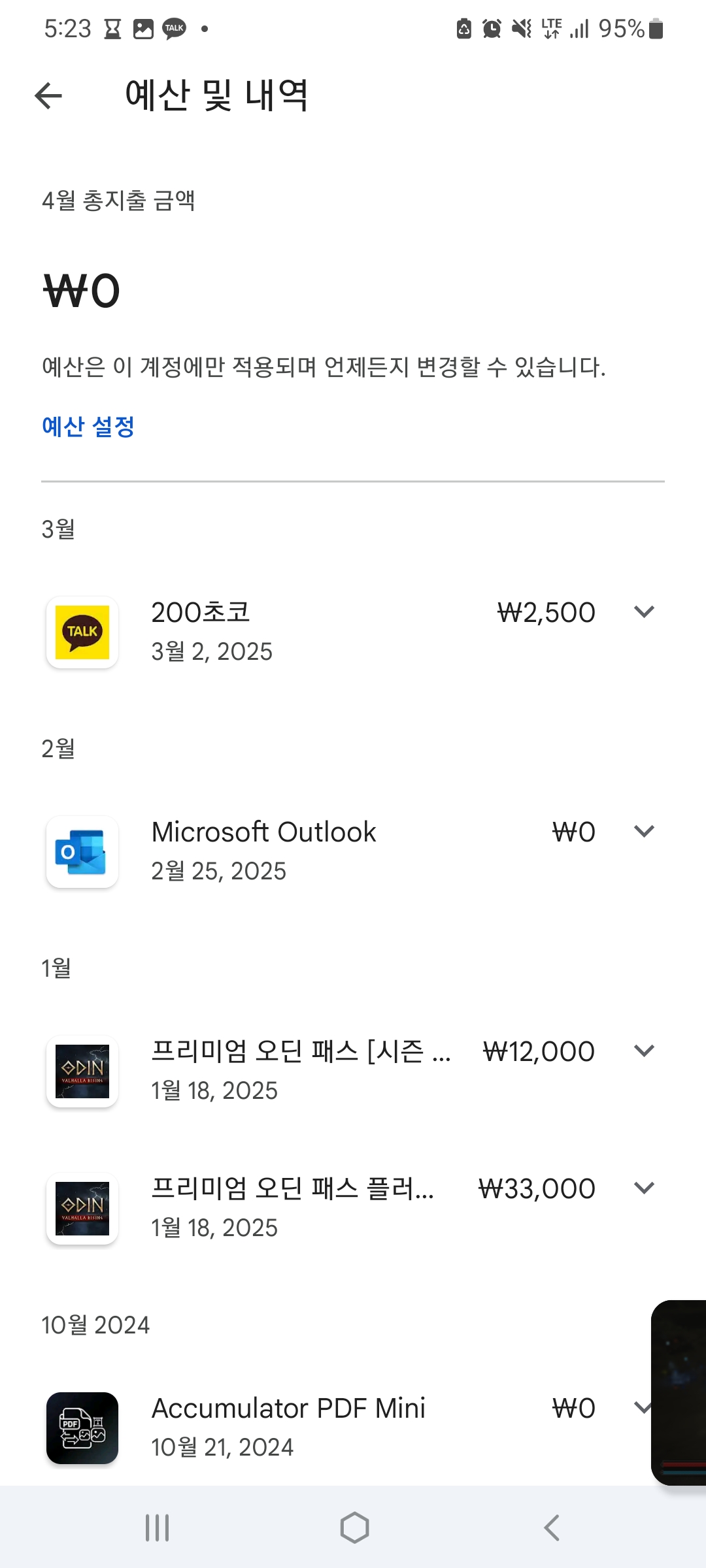Expand the 200초코 purchase details
Viewport: 706px width, 1568px height.
pyautogui.click(x=644, y=612)
